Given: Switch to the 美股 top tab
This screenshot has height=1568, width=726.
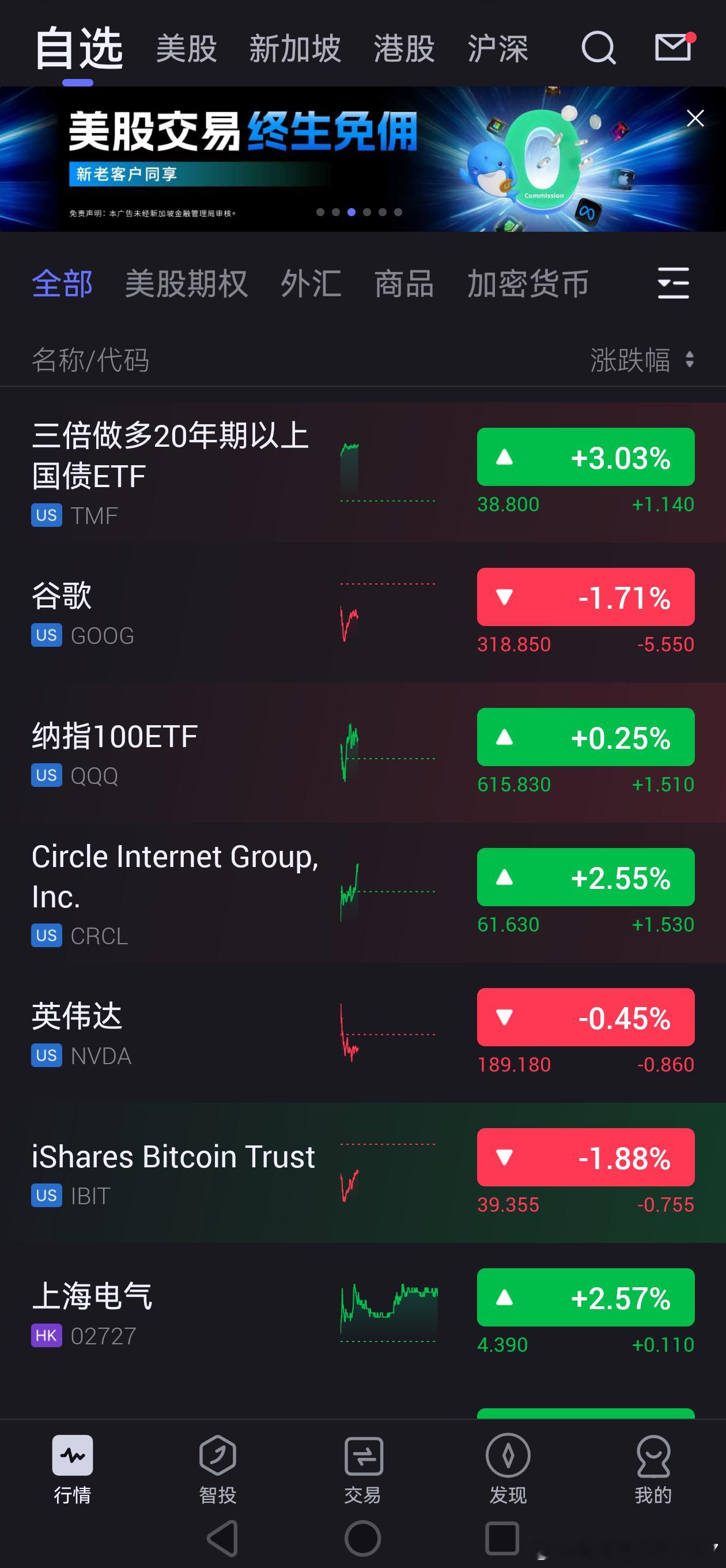Looking at the screenshot, I should 186,48.
